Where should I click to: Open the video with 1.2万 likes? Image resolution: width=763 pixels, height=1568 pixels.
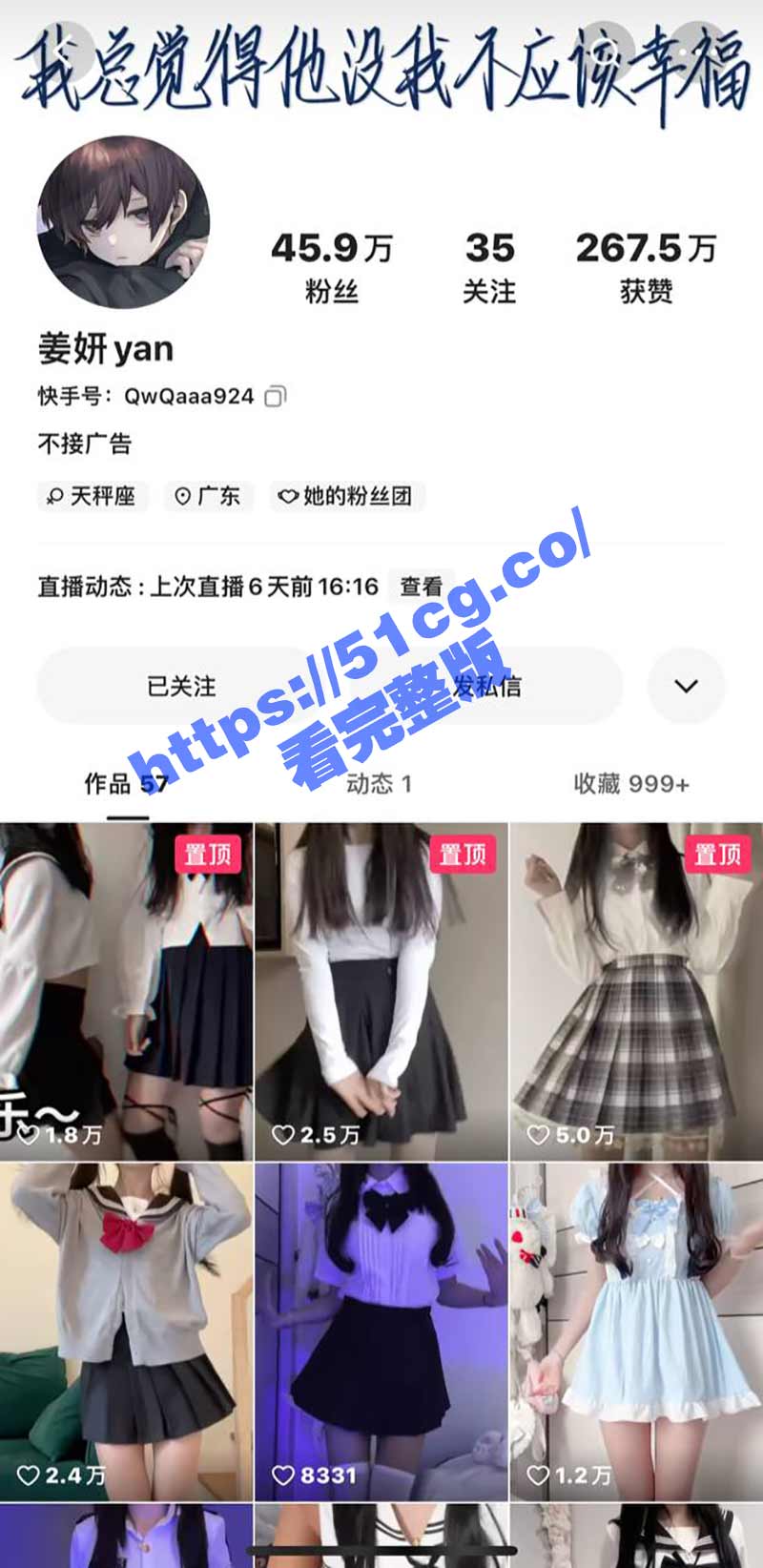(636, 1331)
